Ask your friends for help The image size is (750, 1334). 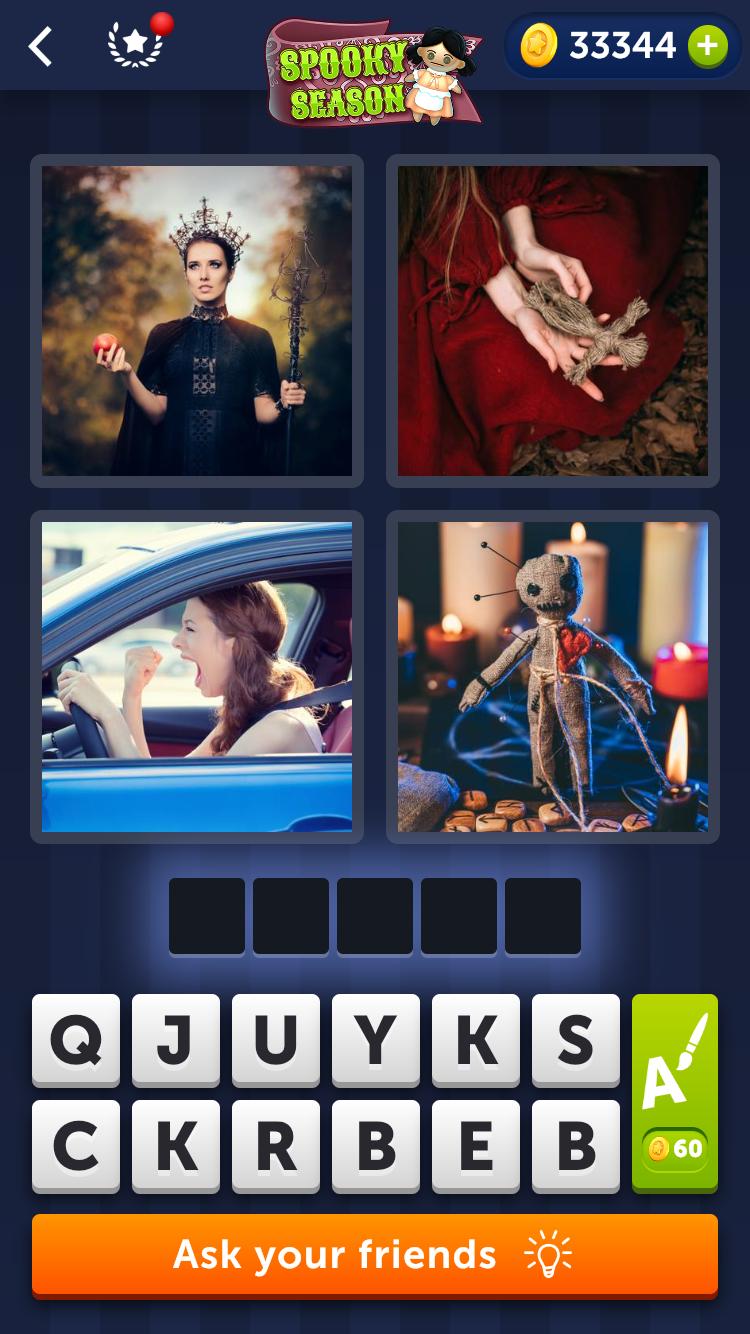pyautogui.click(x=375, y=1255)
